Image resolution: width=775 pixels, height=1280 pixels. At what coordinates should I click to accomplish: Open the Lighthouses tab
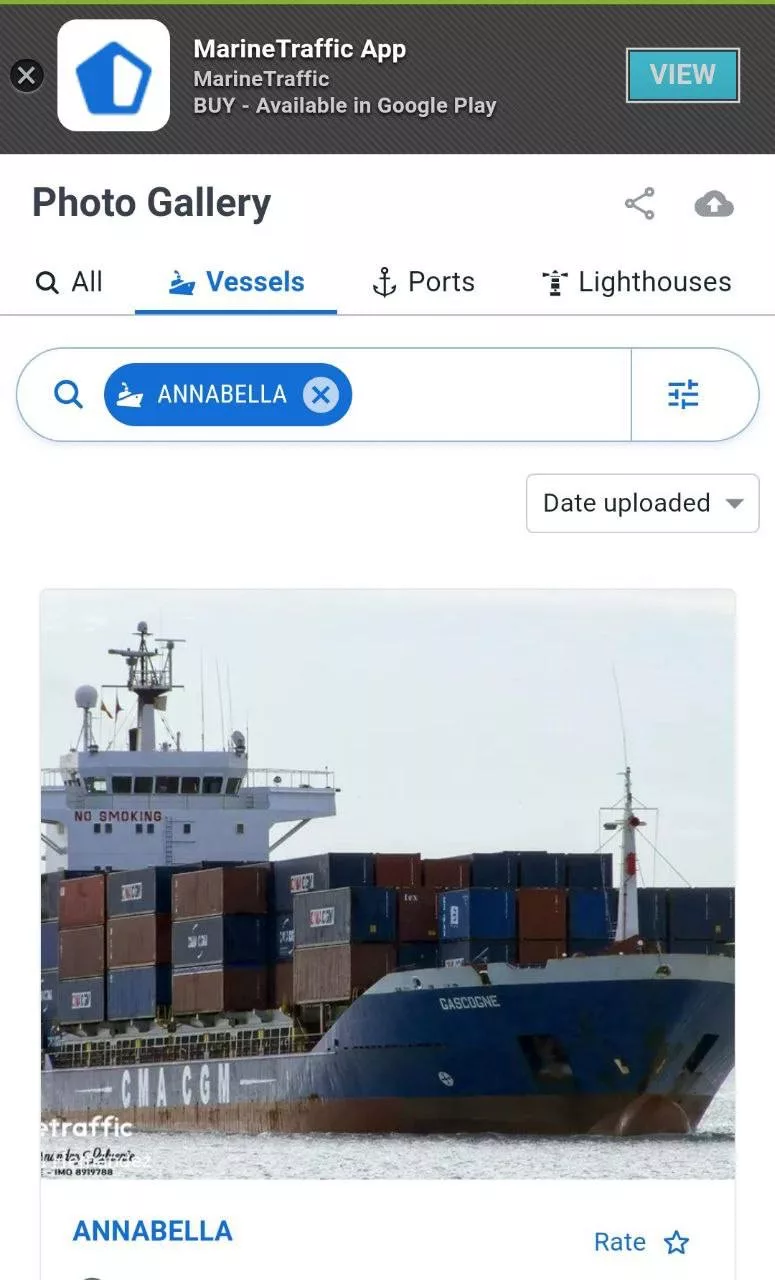tap(637, 282)
